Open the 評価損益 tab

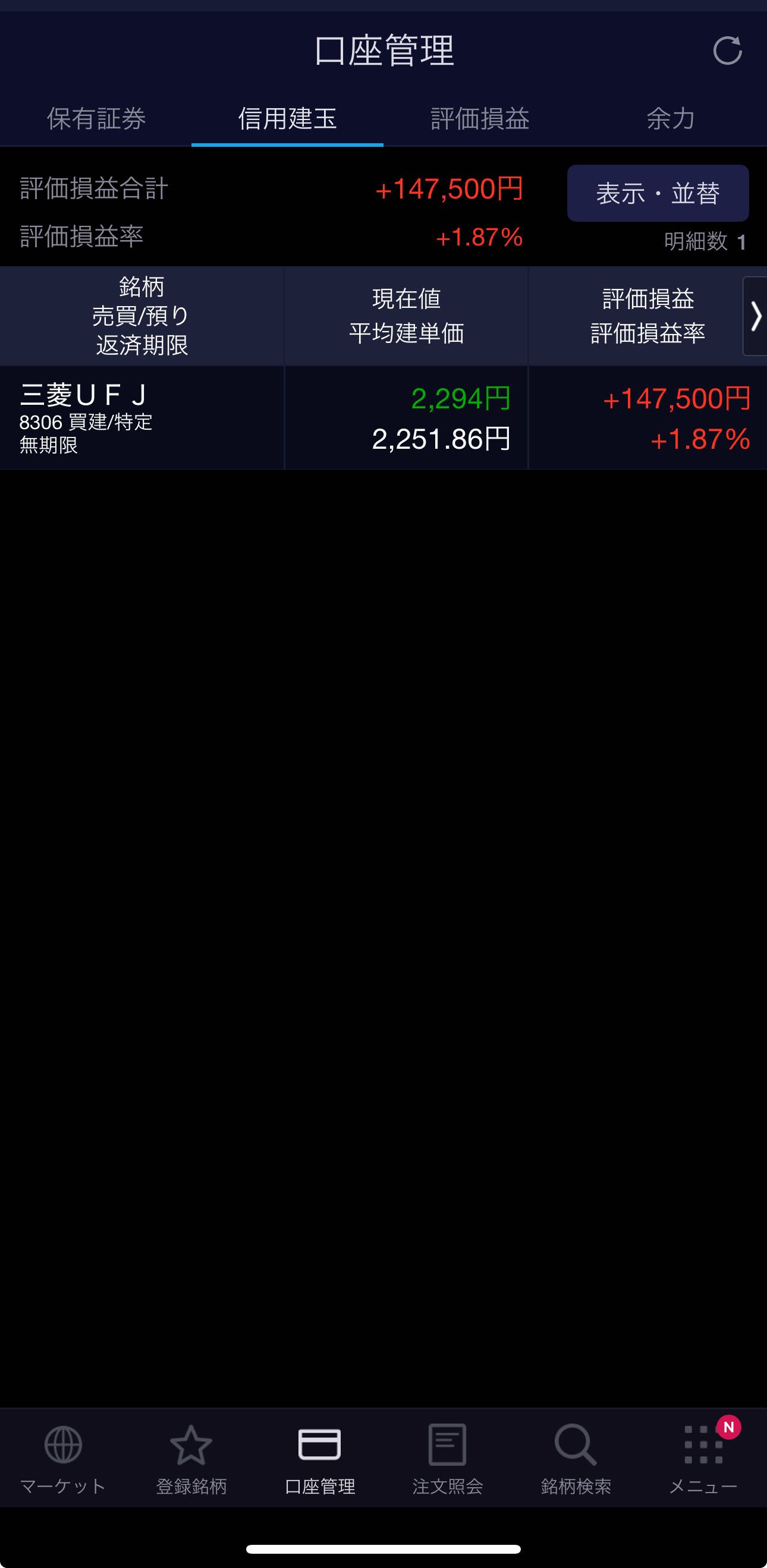click(480, 119)
